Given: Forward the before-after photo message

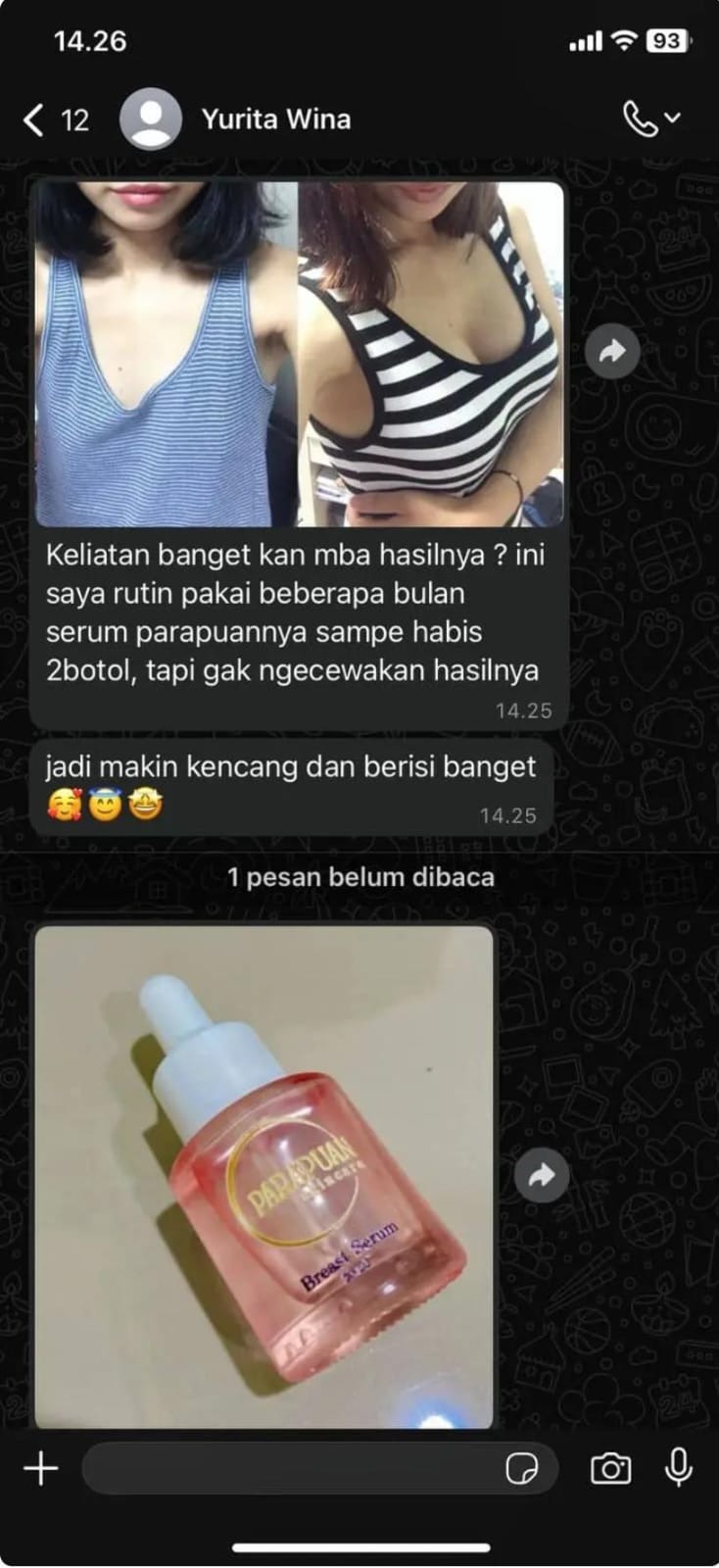Looking at the screenshot, I should coord(612,351).
